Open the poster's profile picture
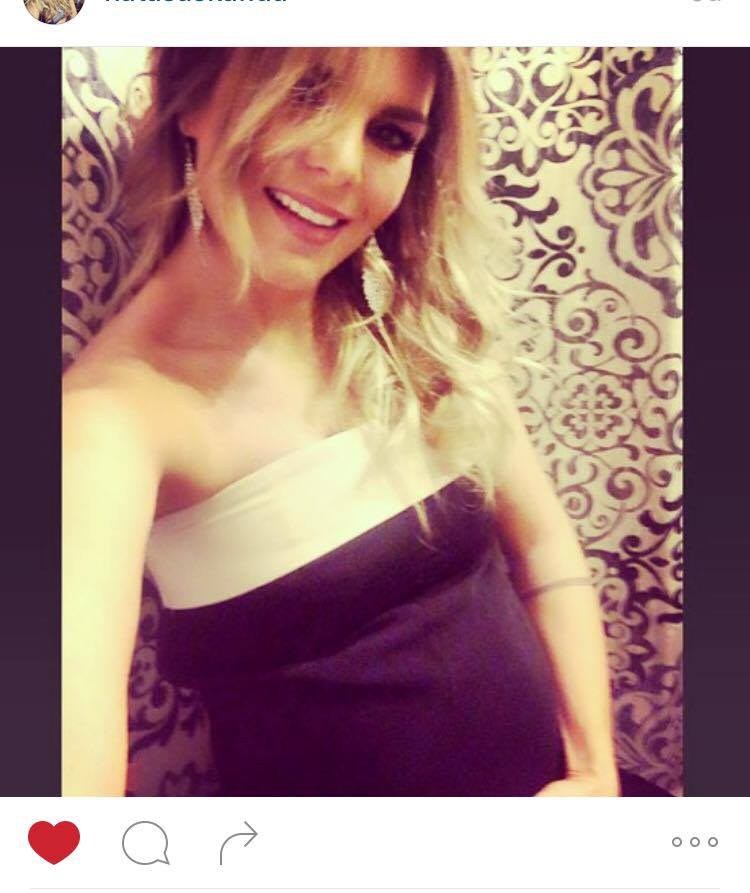This screenshot has width=750, height=893. click(x=54, y=8)
